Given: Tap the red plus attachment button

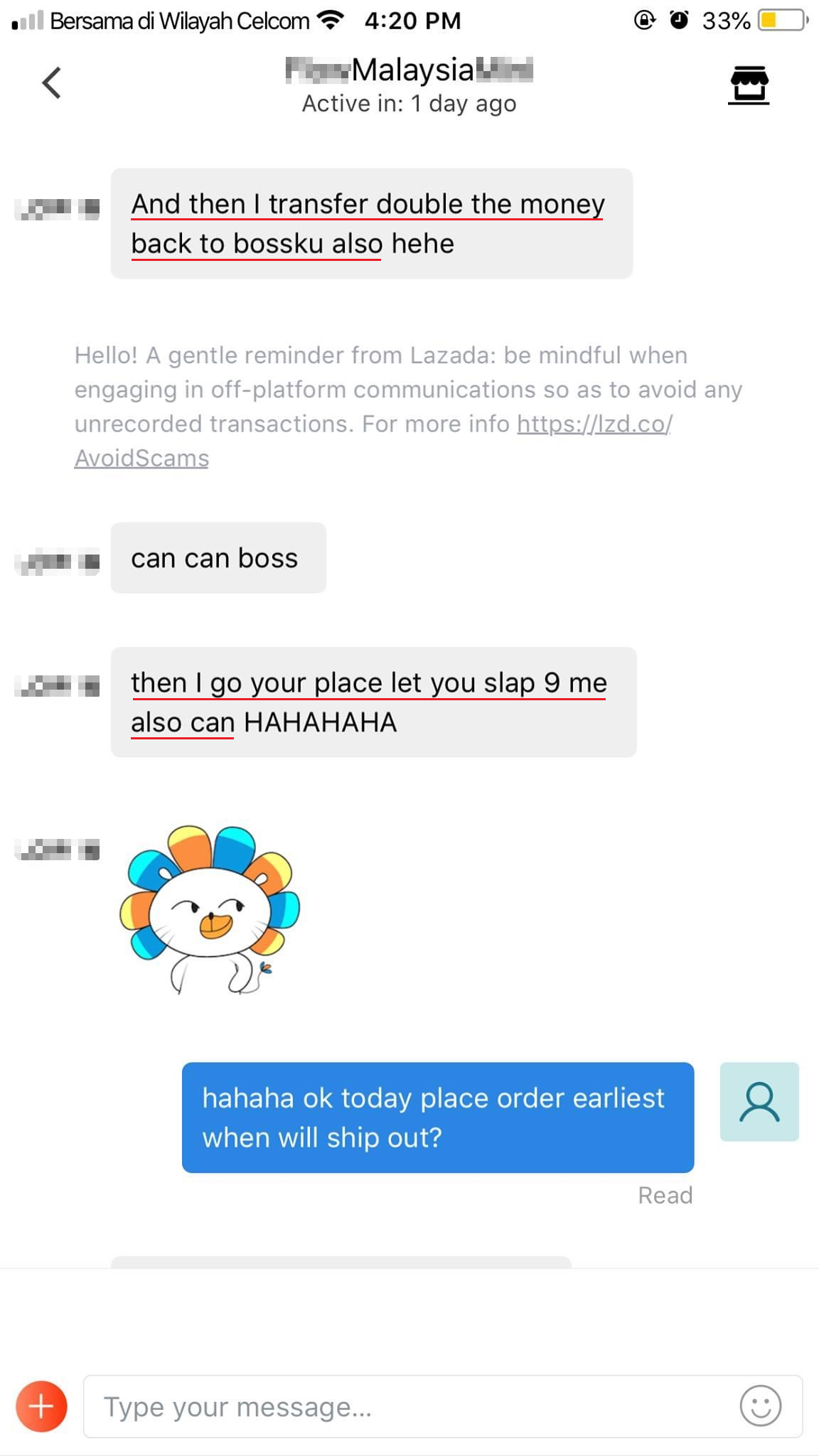Looking at the screenshot, I should coord(41,1406).
